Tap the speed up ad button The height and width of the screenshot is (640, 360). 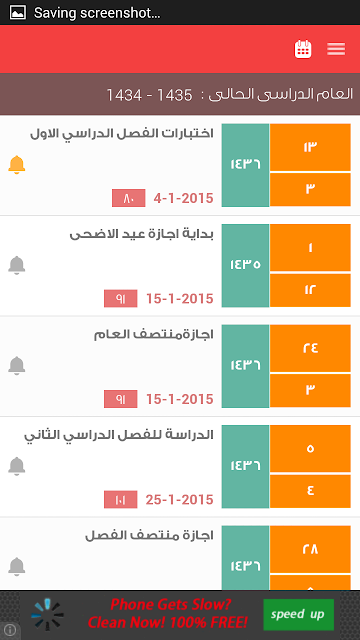pyautogui.click(x=298, y=614)
